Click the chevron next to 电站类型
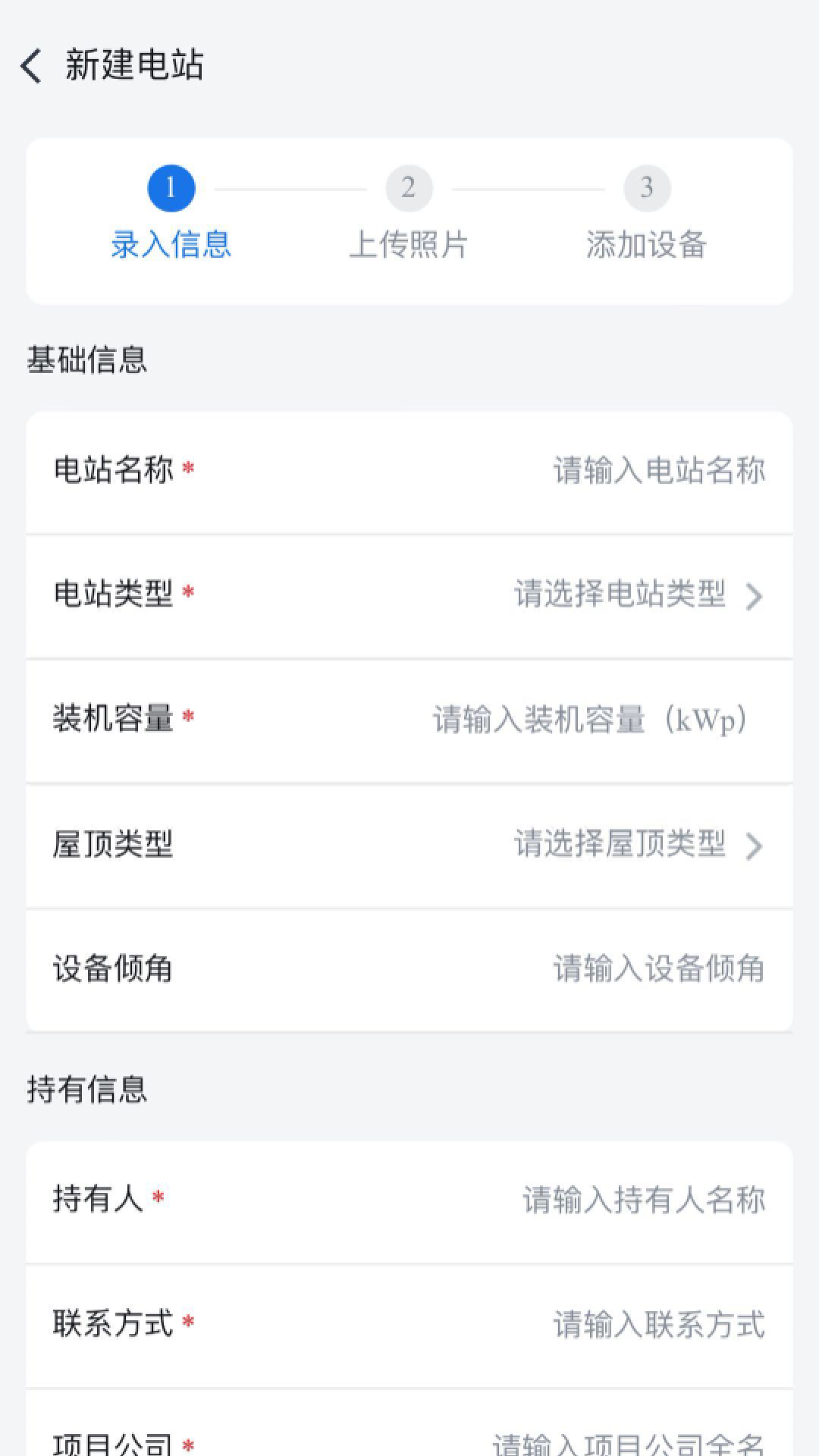The image size is (819, 1456). [x=753, y=597]
